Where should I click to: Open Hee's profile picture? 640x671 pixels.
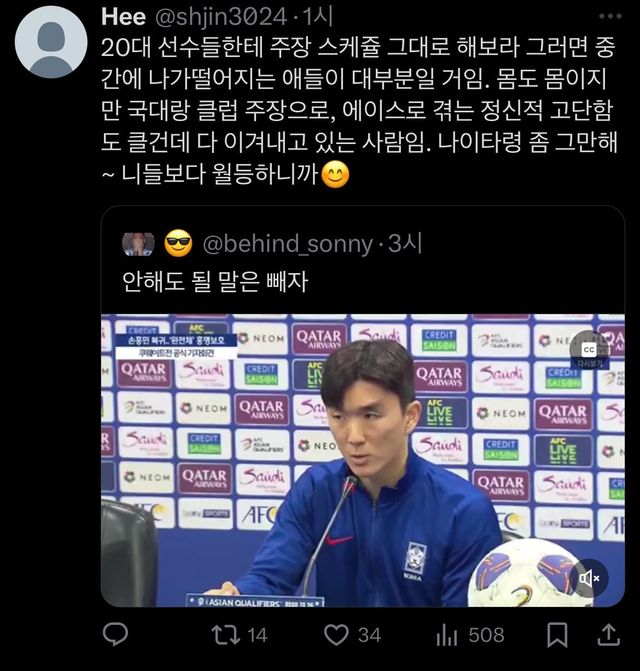52,41
